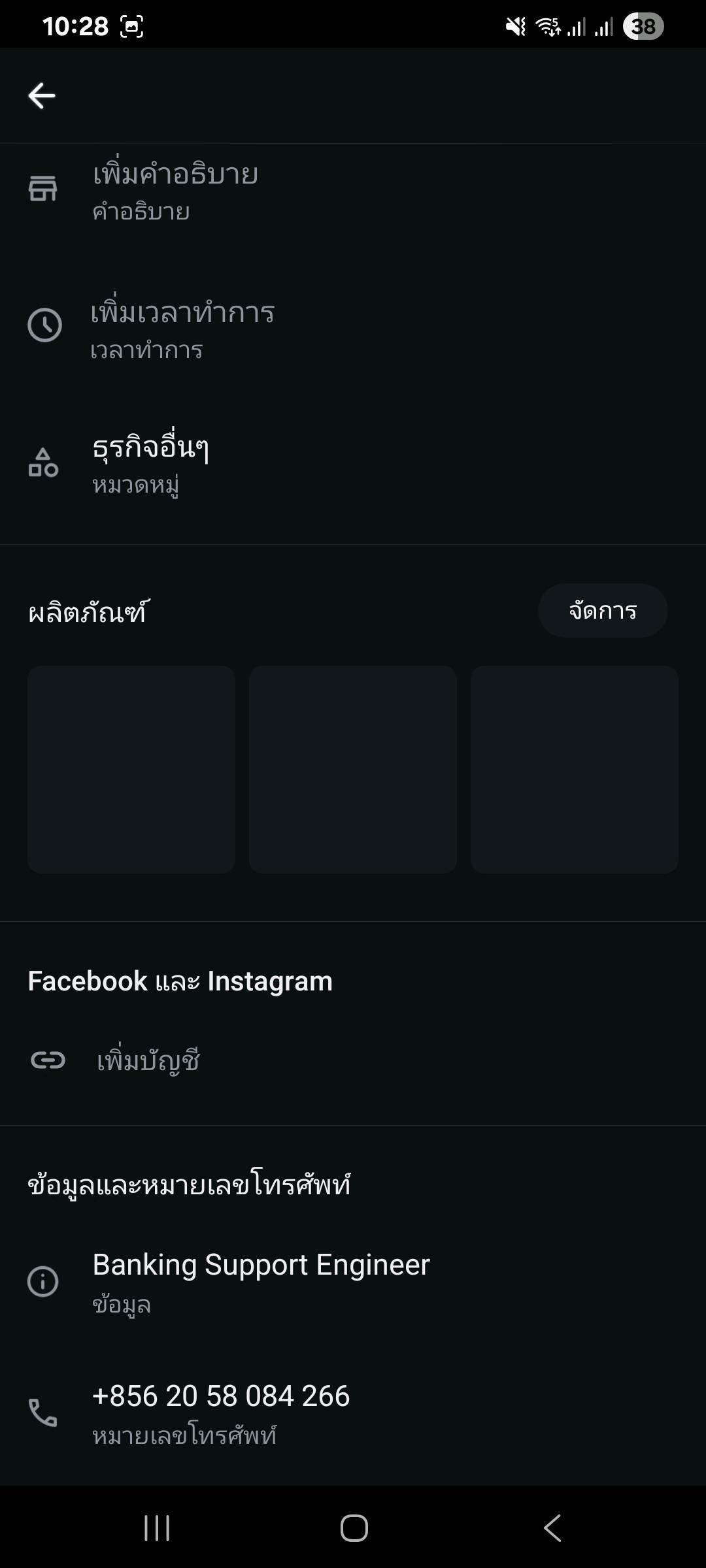Screen dimensions: 706x1568
Task: Link an account with เพิ่มบัญชี
Action: [148, 1060]
